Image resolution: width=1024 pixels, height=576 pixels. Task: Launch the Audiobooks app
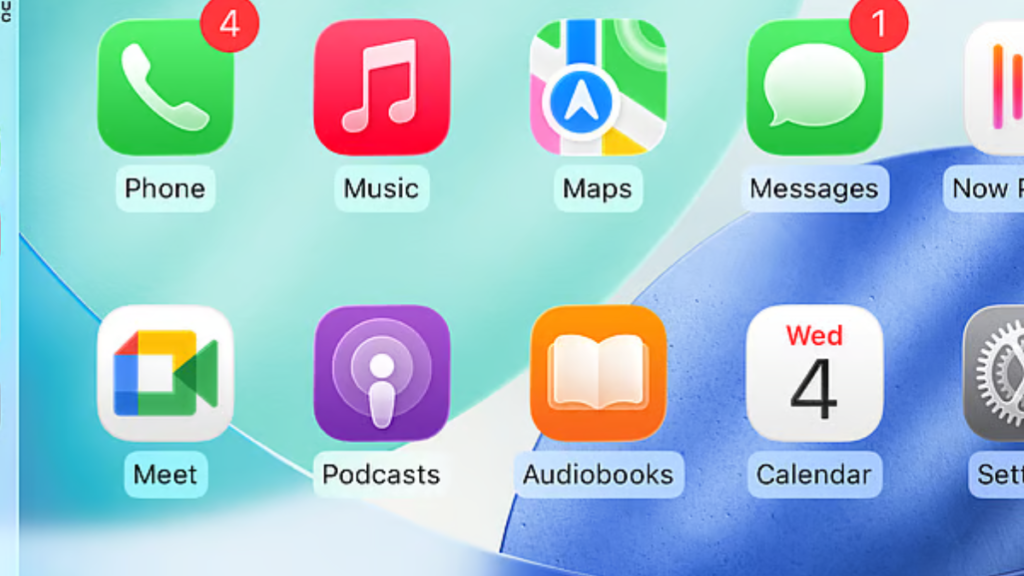tap(597, 373)
